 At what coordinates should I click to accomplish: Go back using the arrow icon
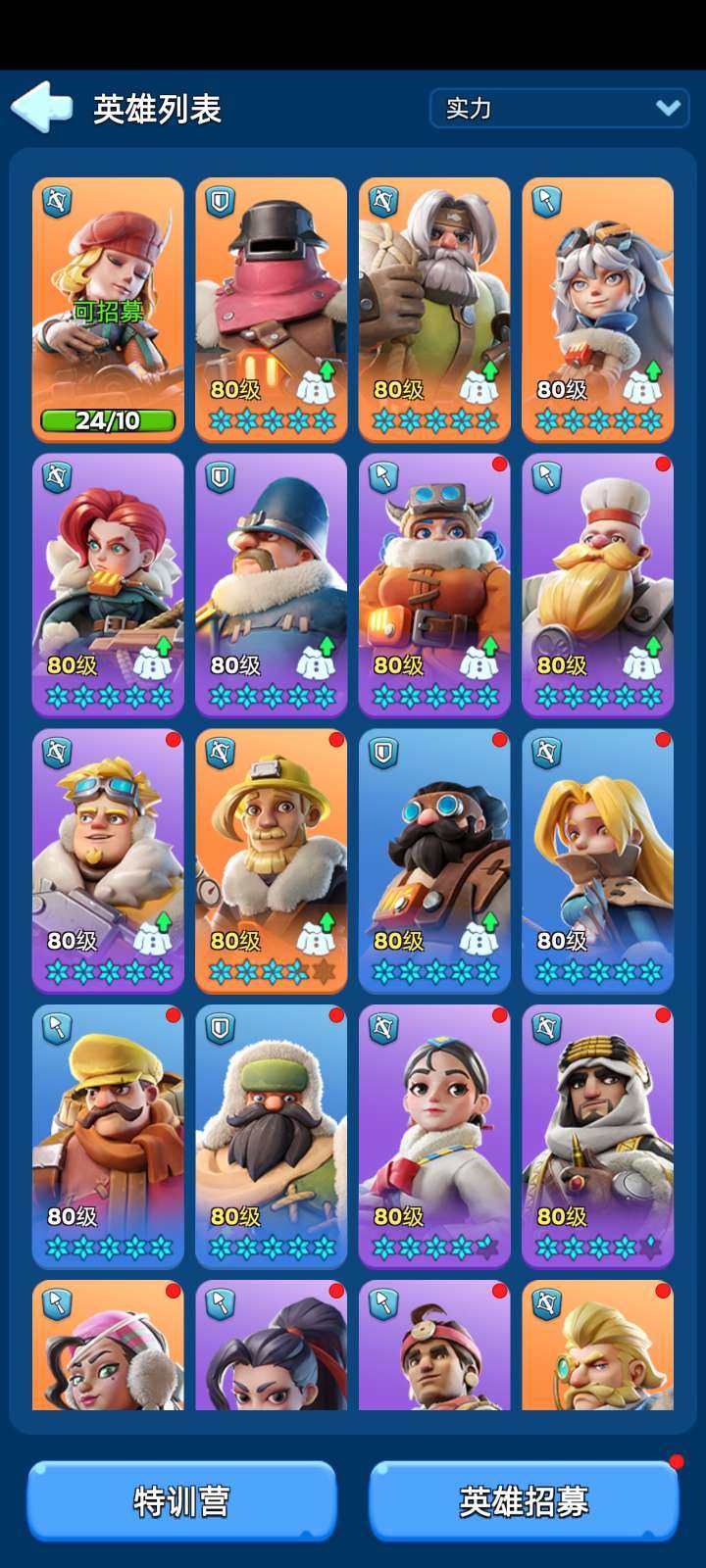(x=41, y=106)
